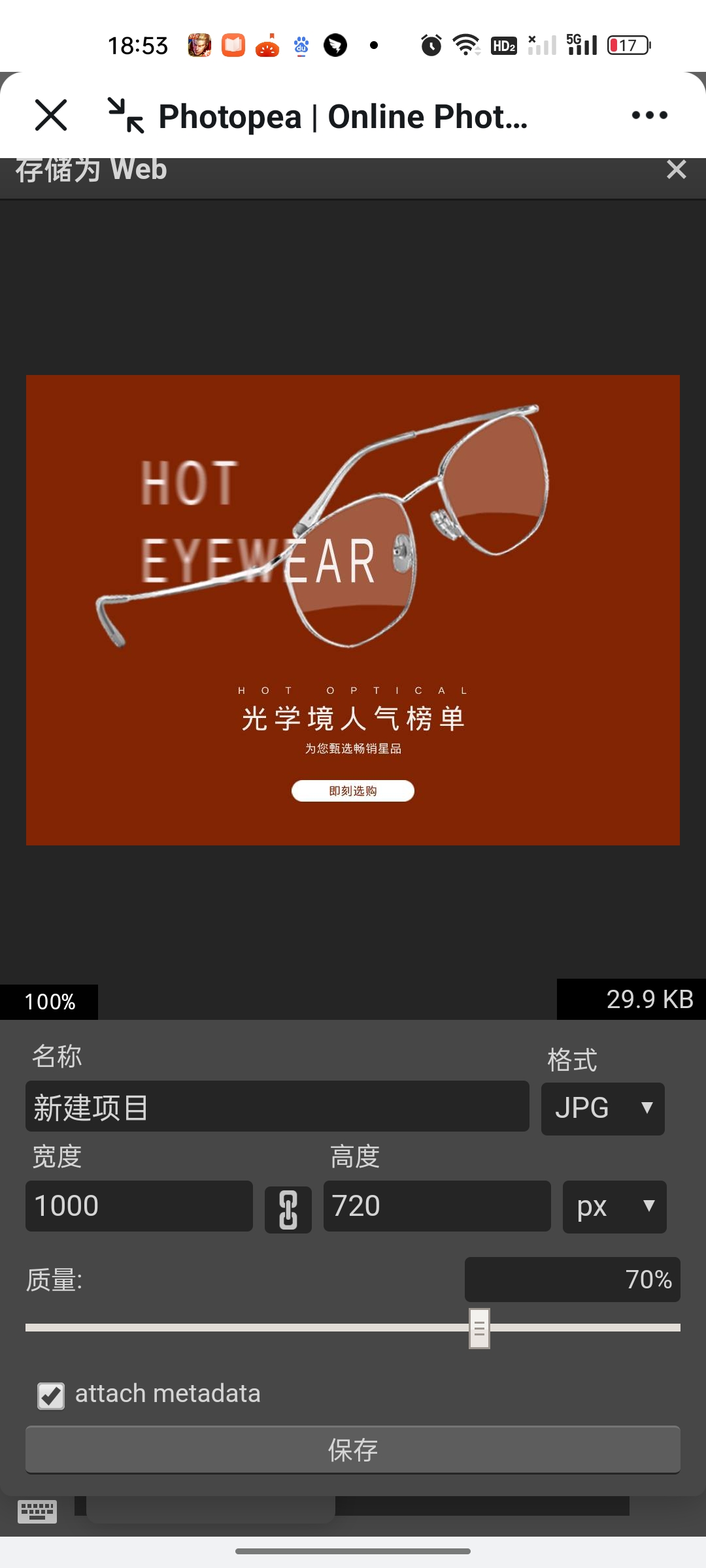Open the three-dot overflow menu
706x1568 pixels.
click(649, 116)
